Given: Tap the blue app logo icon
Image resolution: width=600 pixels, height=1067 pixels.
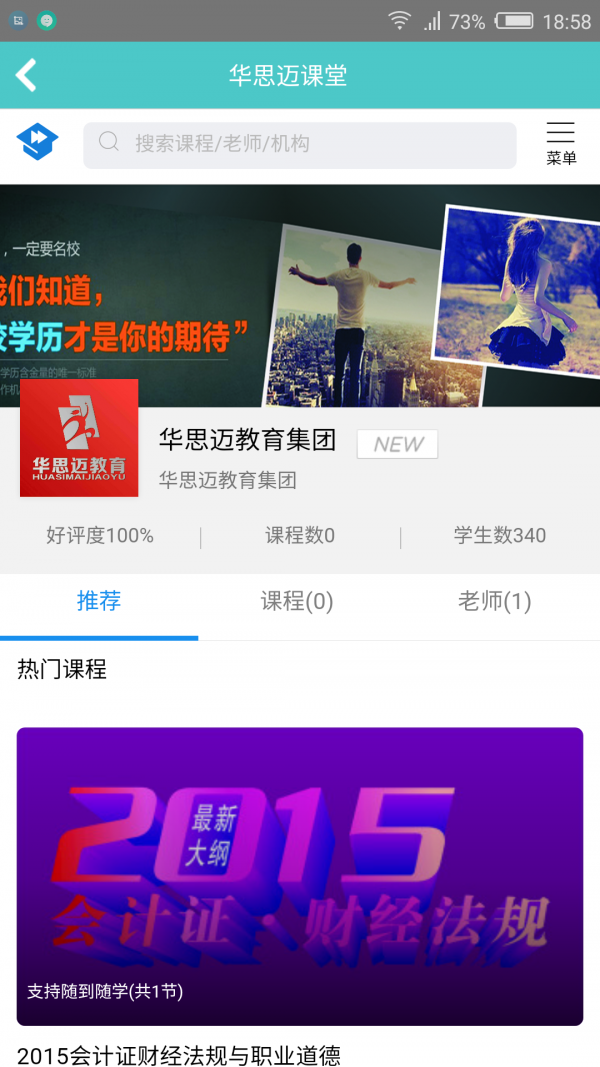Looking at the screenshot, I should click(38, 141).
